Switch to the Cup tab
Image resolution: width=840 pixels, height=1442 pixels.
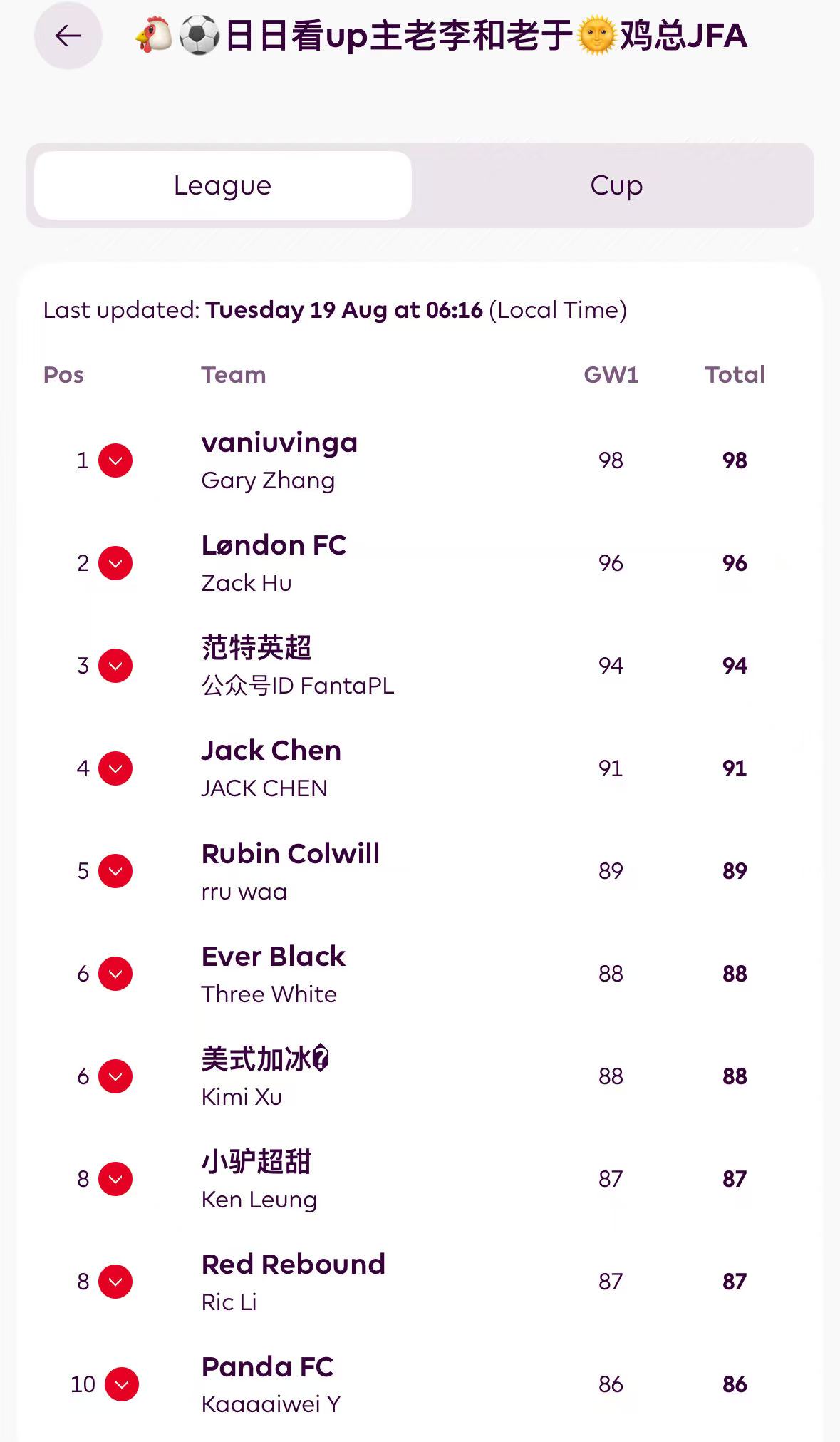coord(616,185)
